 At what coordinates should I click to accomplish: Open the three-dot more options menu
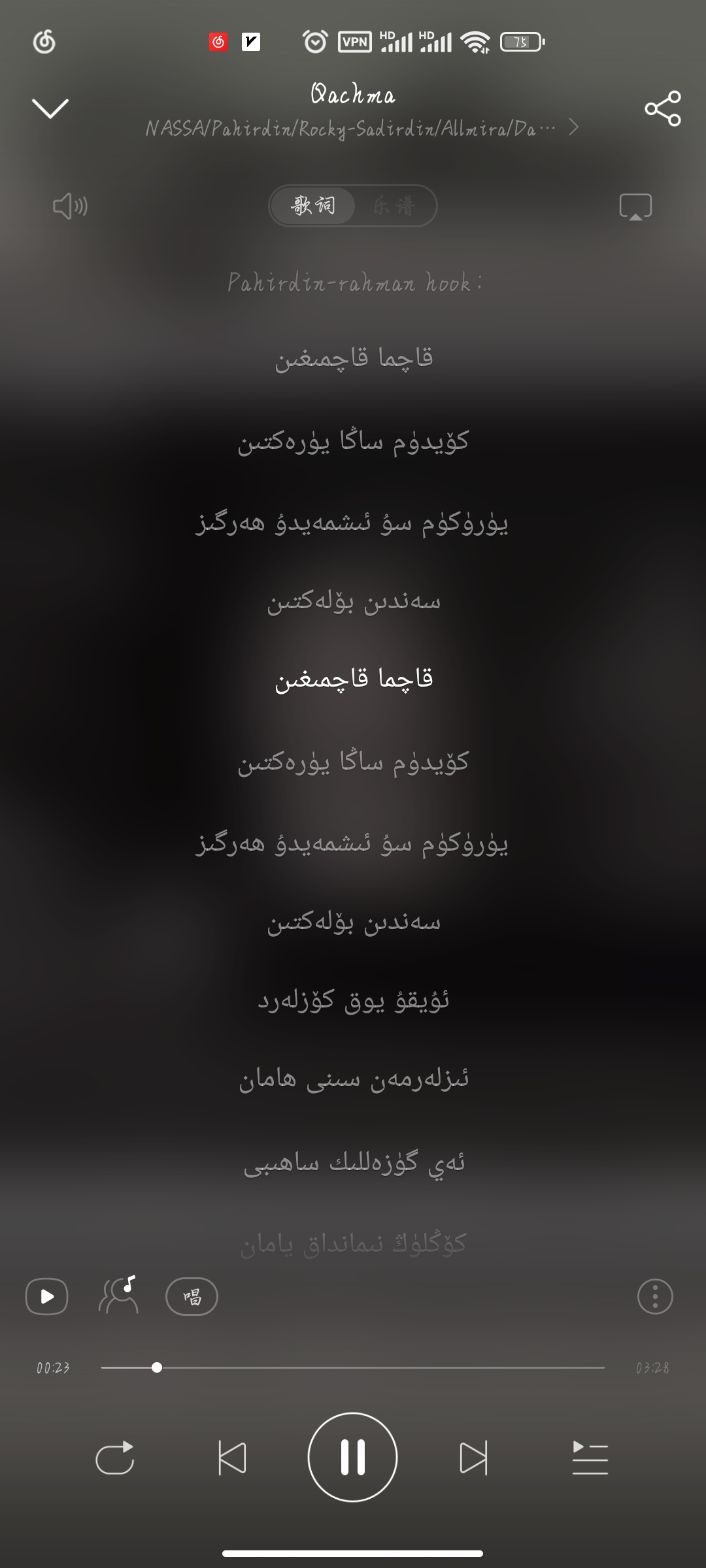[x=655, y=1296]
